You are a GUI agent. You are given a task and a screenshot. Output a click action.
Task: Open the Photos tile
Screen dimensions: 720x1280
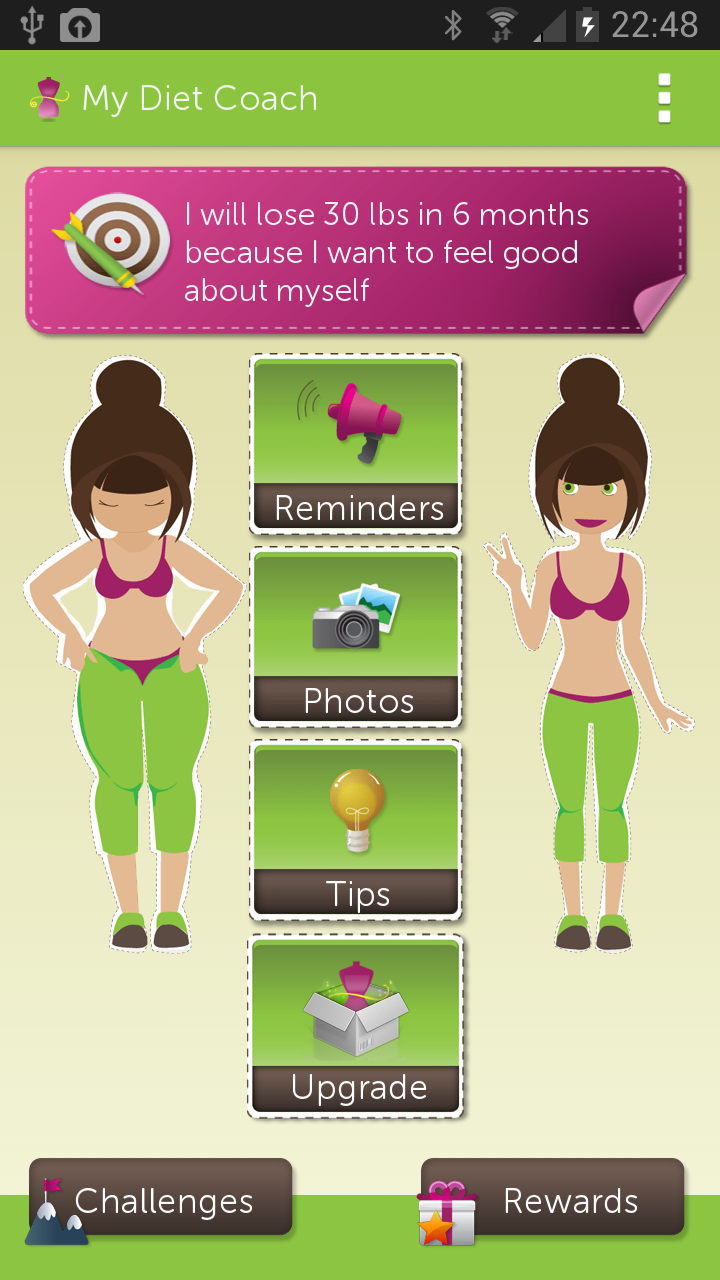coord(356,637)
